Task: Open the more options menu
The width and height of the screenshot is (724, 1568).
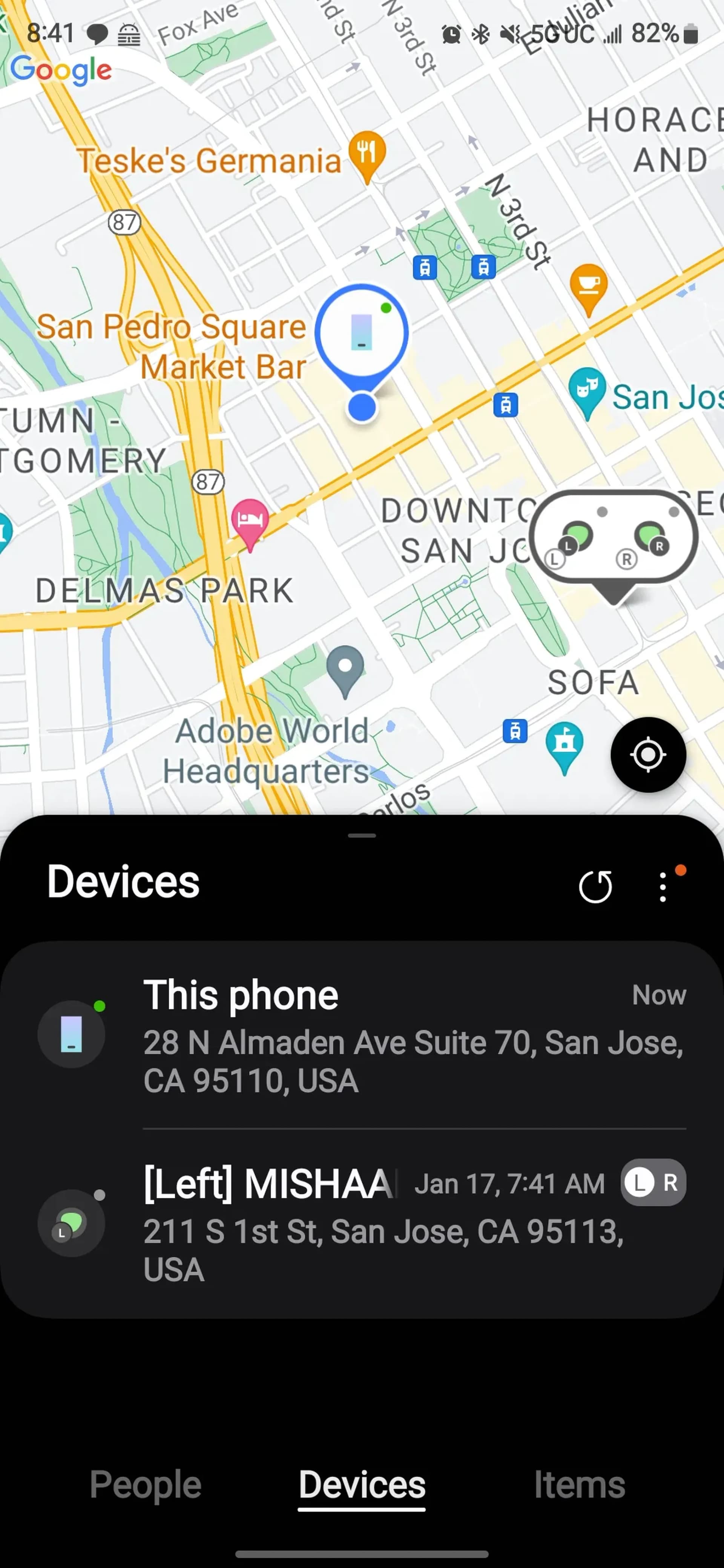Action: click(x=663, y=886)
